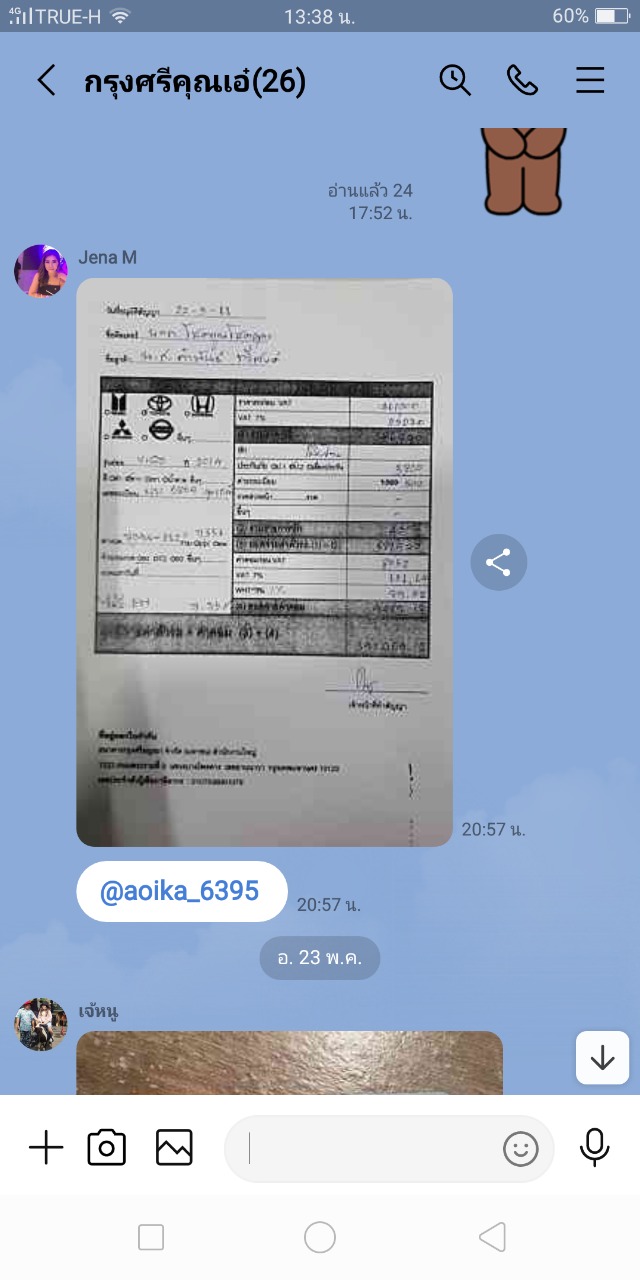Viewport: 640px width, 1280px height.
Task: Open Jena M's profile picture
Action: pyautogui.click(x=41, y=271)
